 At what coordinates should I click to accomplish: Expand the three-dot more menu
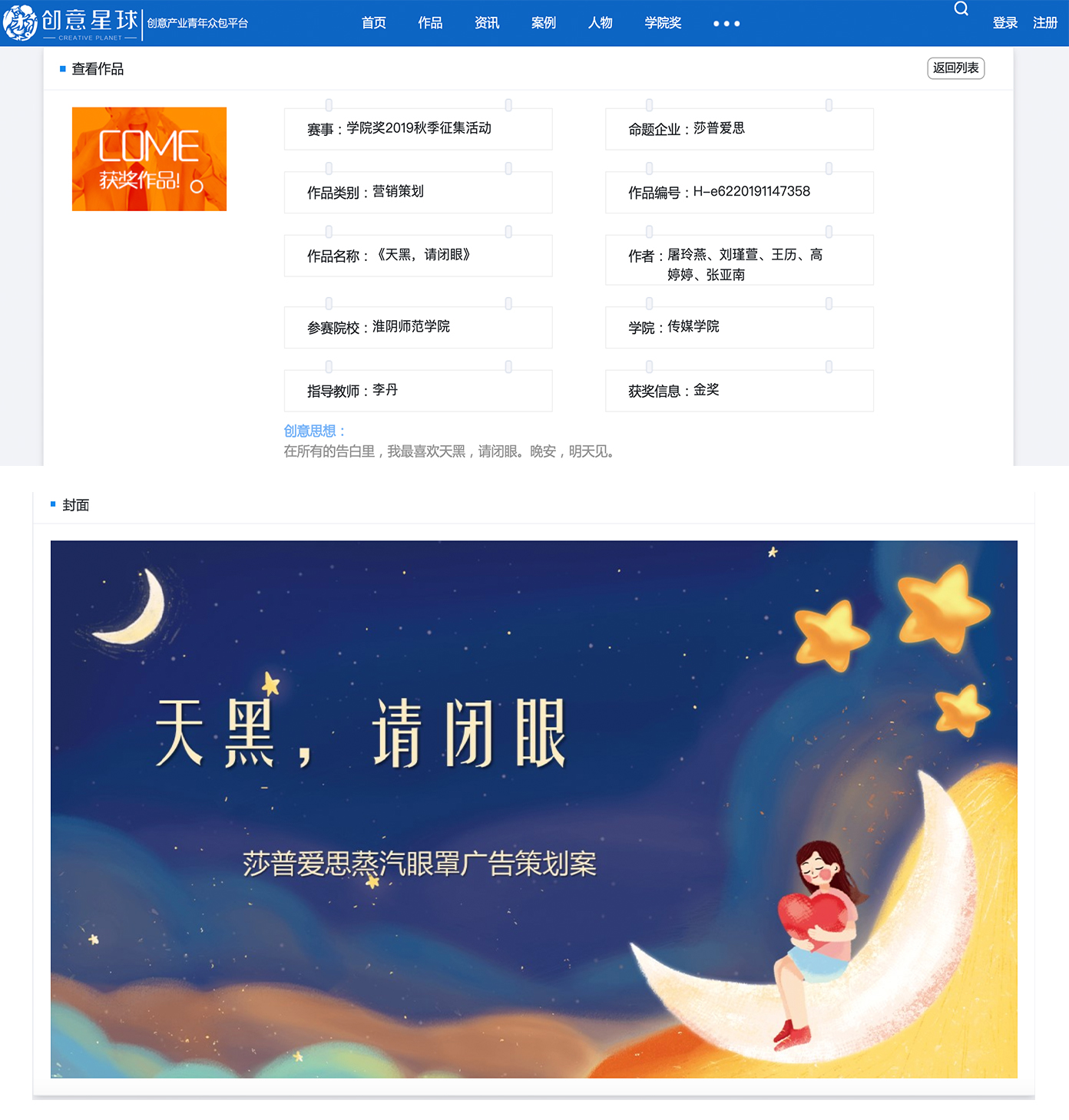[726, 24]
